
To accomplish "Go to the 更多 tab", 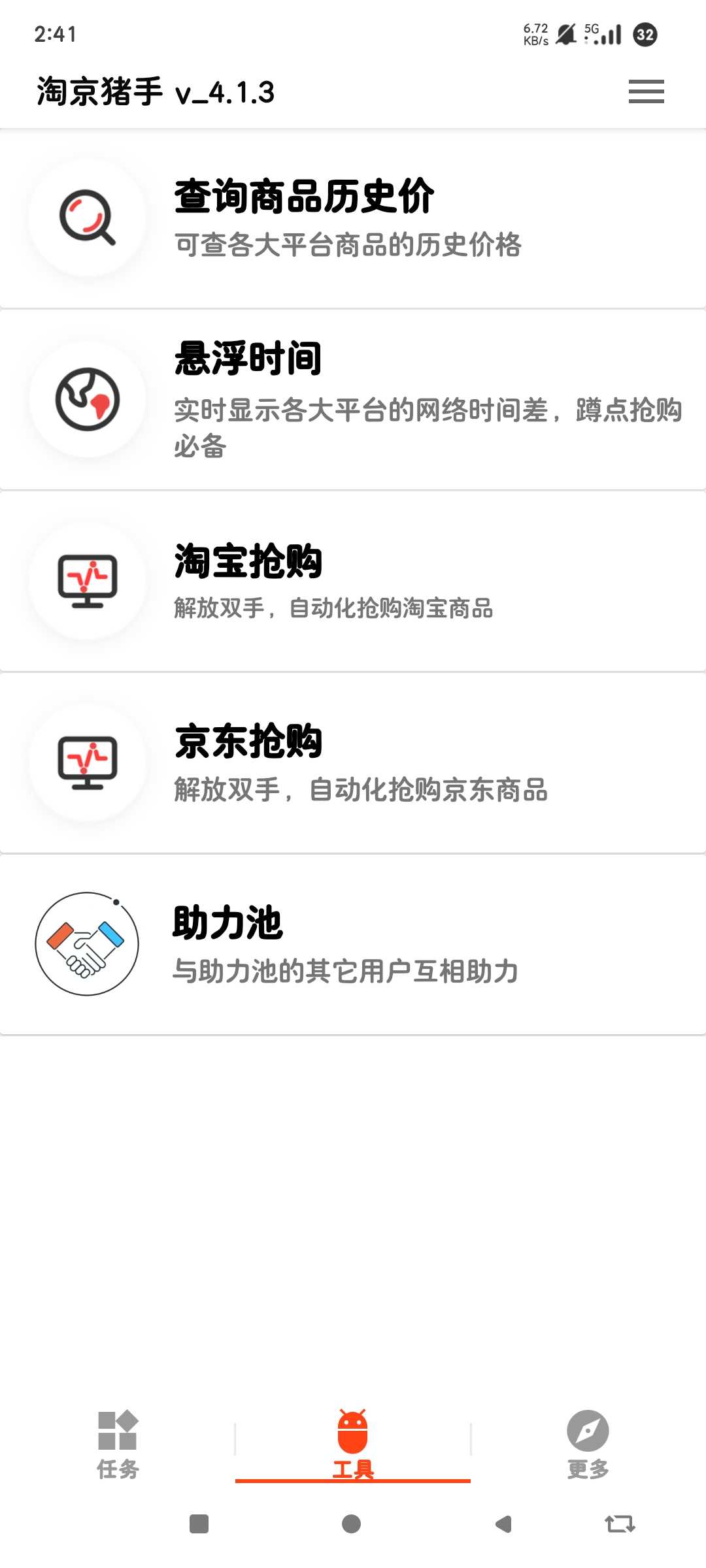I will pyautogui.click(x=588, y=1445).
